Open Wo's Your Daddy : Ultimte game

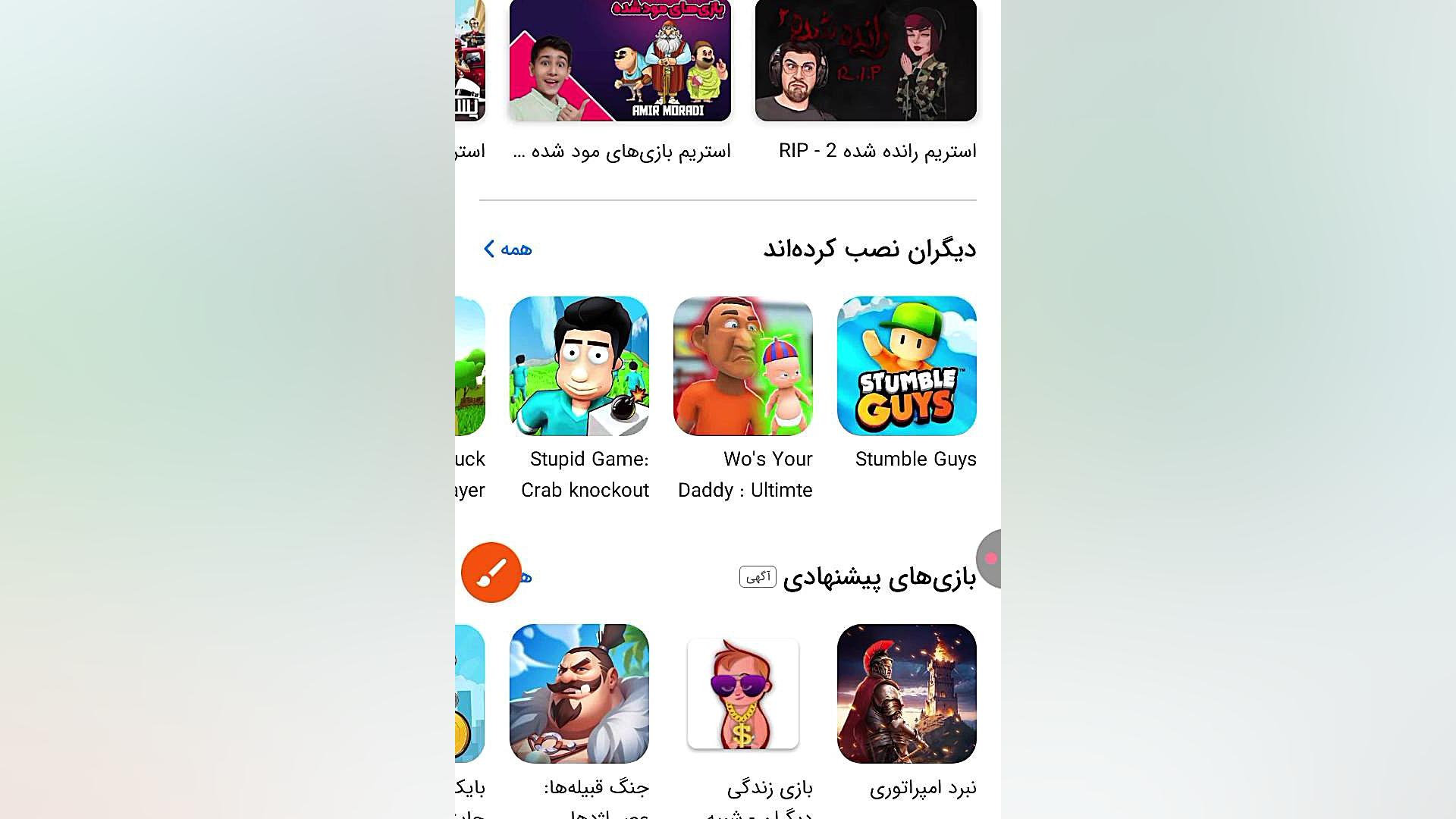coord(742,366)
